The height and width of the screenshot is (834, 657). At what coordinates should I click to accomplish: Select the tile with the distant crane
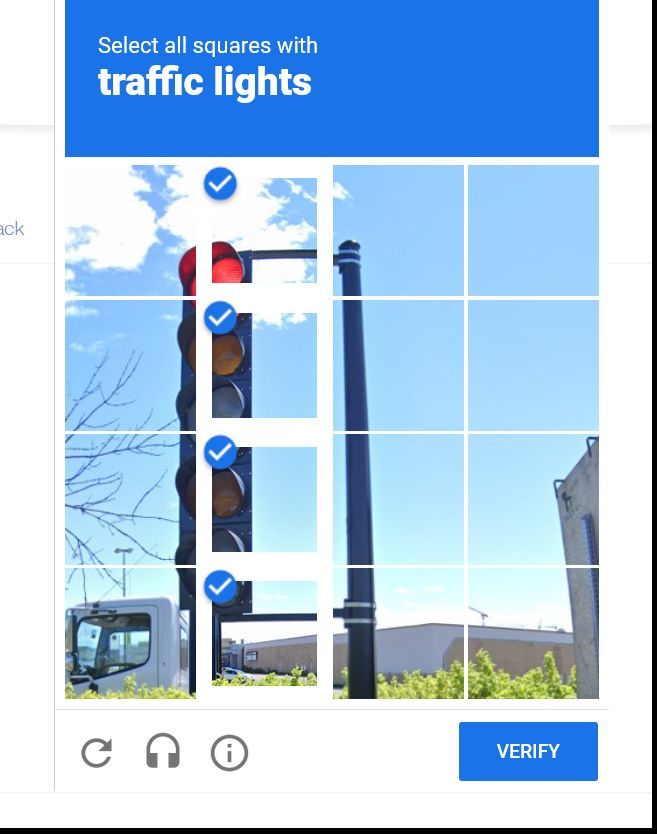533,633
